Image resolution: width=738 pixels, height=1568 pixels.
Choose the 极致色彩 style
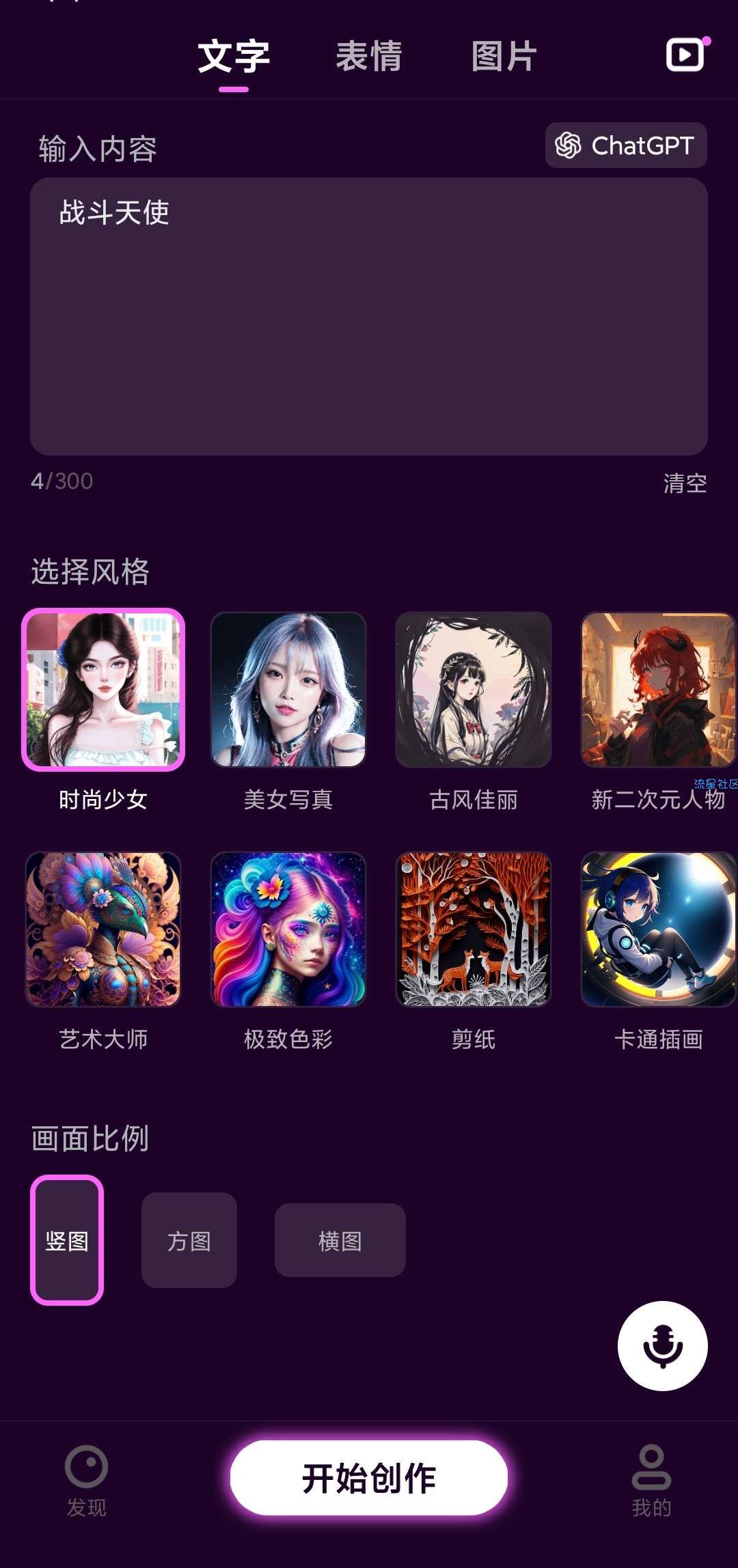288,929
